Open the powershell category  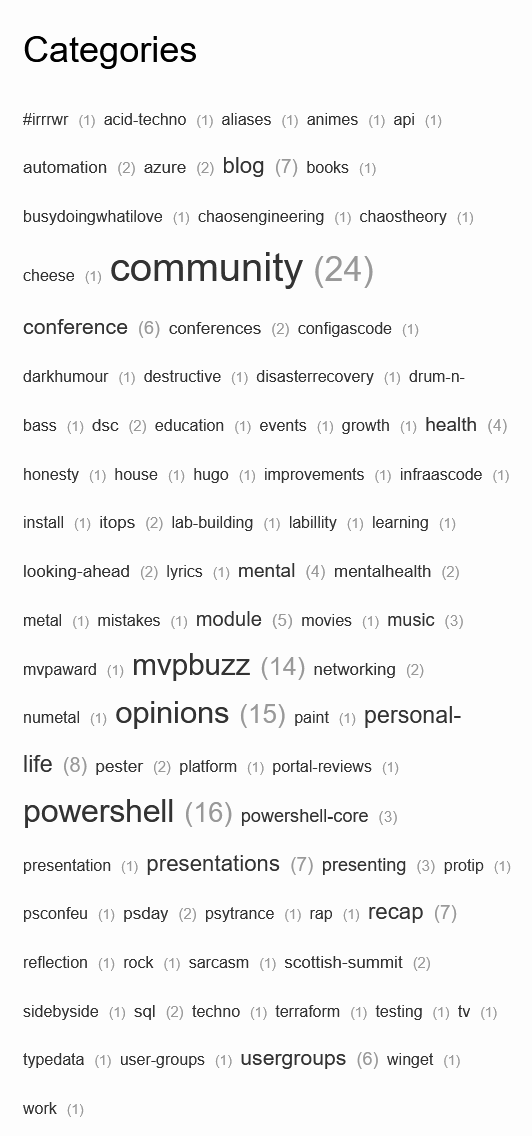coord(99,812)
